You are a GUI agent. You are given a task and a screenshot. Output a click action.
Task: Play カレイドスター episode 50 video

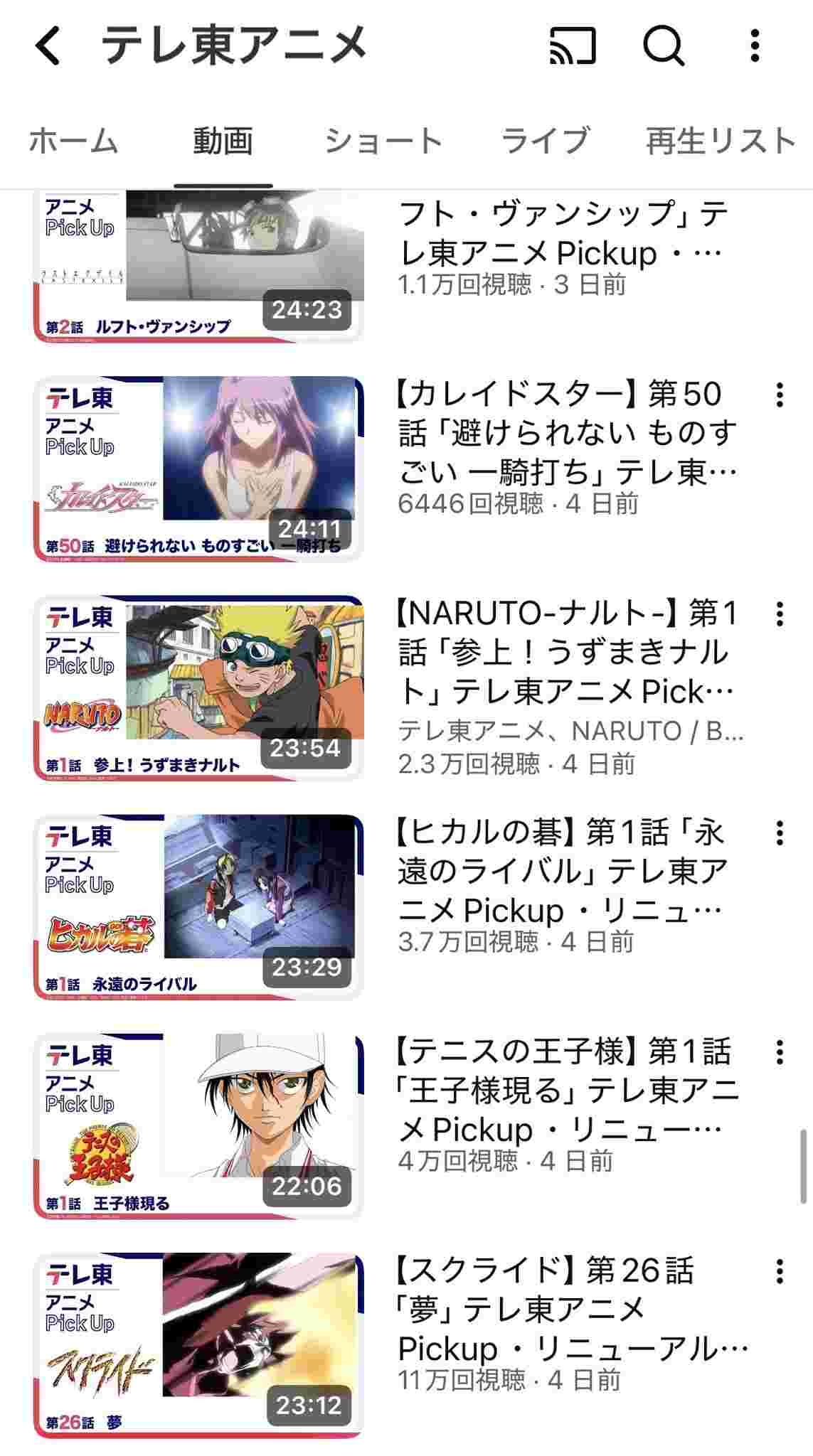[198, 469]
